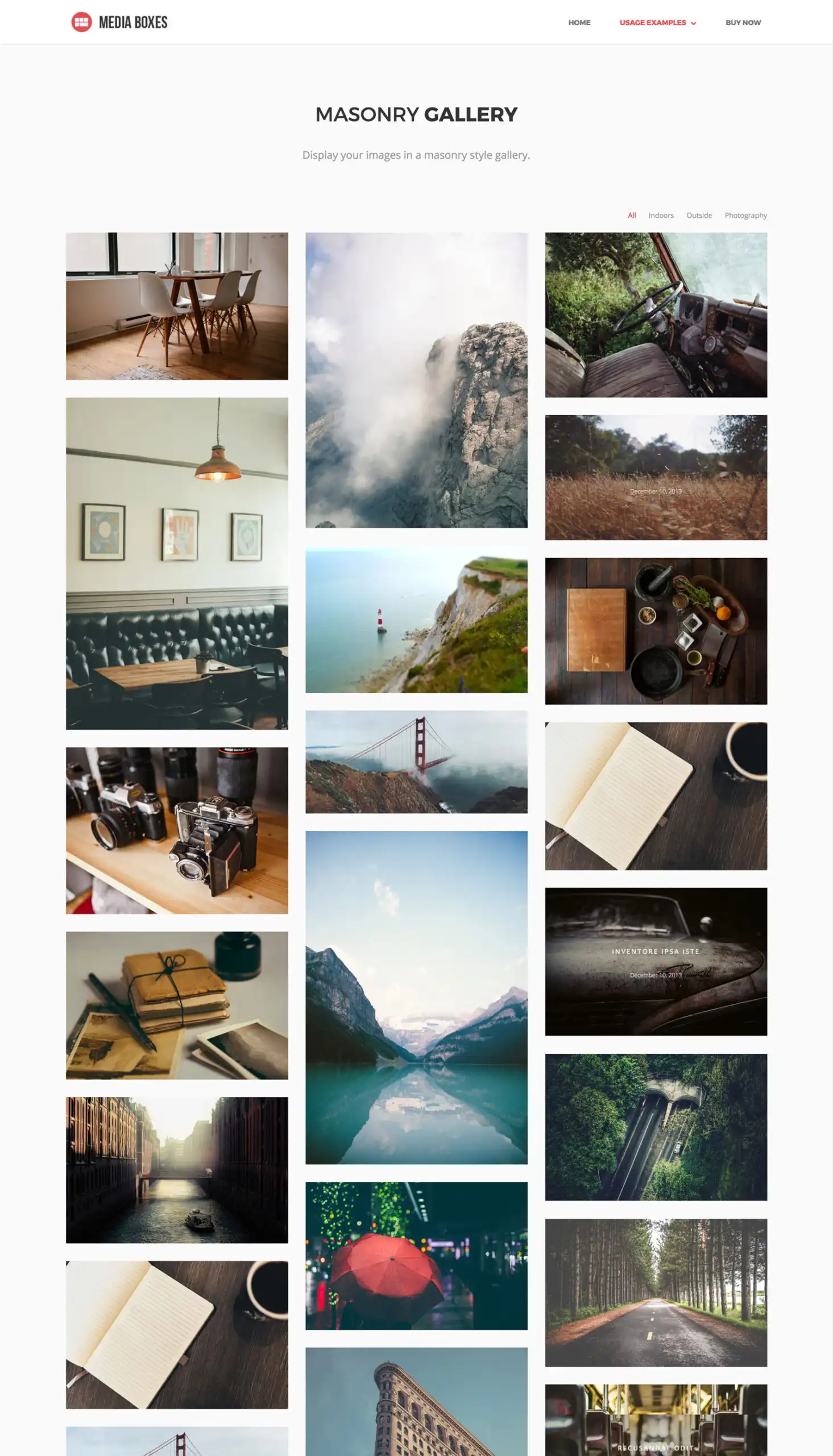Filter gallery by Indoors

click(661, 215)
